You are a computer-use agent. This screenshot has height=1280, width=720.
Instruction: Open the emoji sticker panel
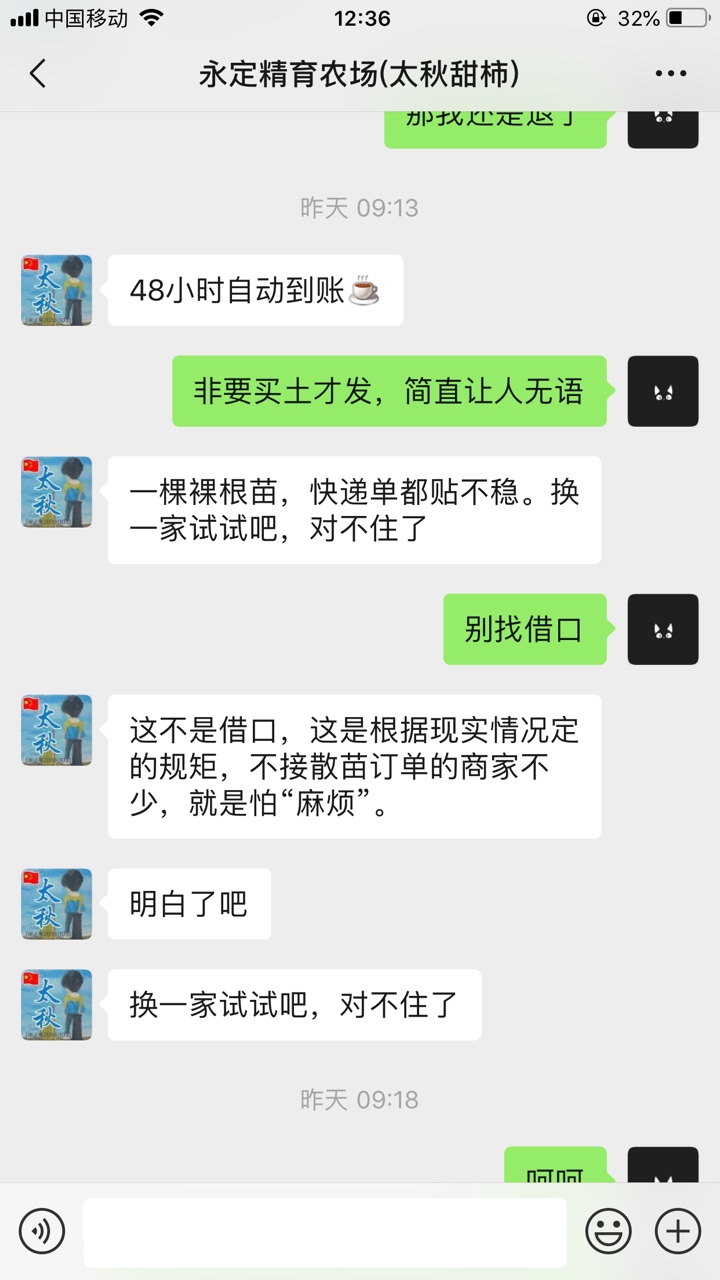[x=608, y=1230]
